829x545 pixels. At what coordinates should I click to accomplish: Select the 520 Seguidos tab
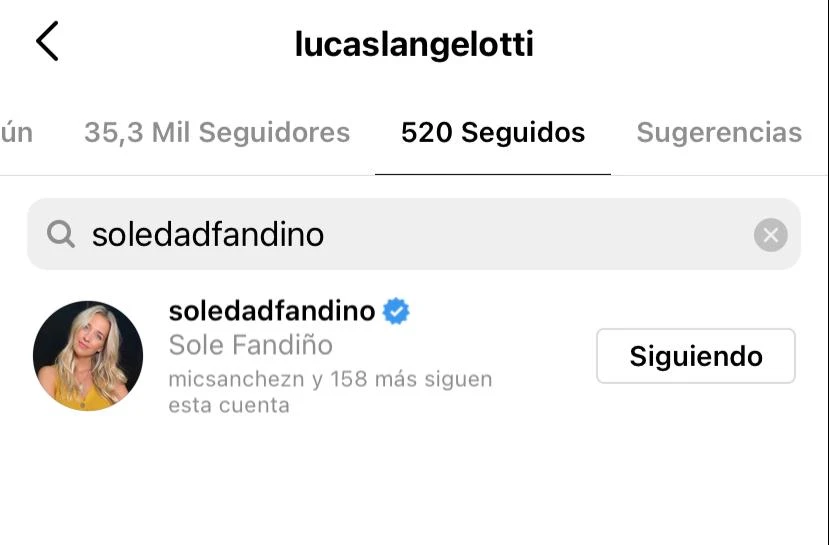(x=492, y=132)
